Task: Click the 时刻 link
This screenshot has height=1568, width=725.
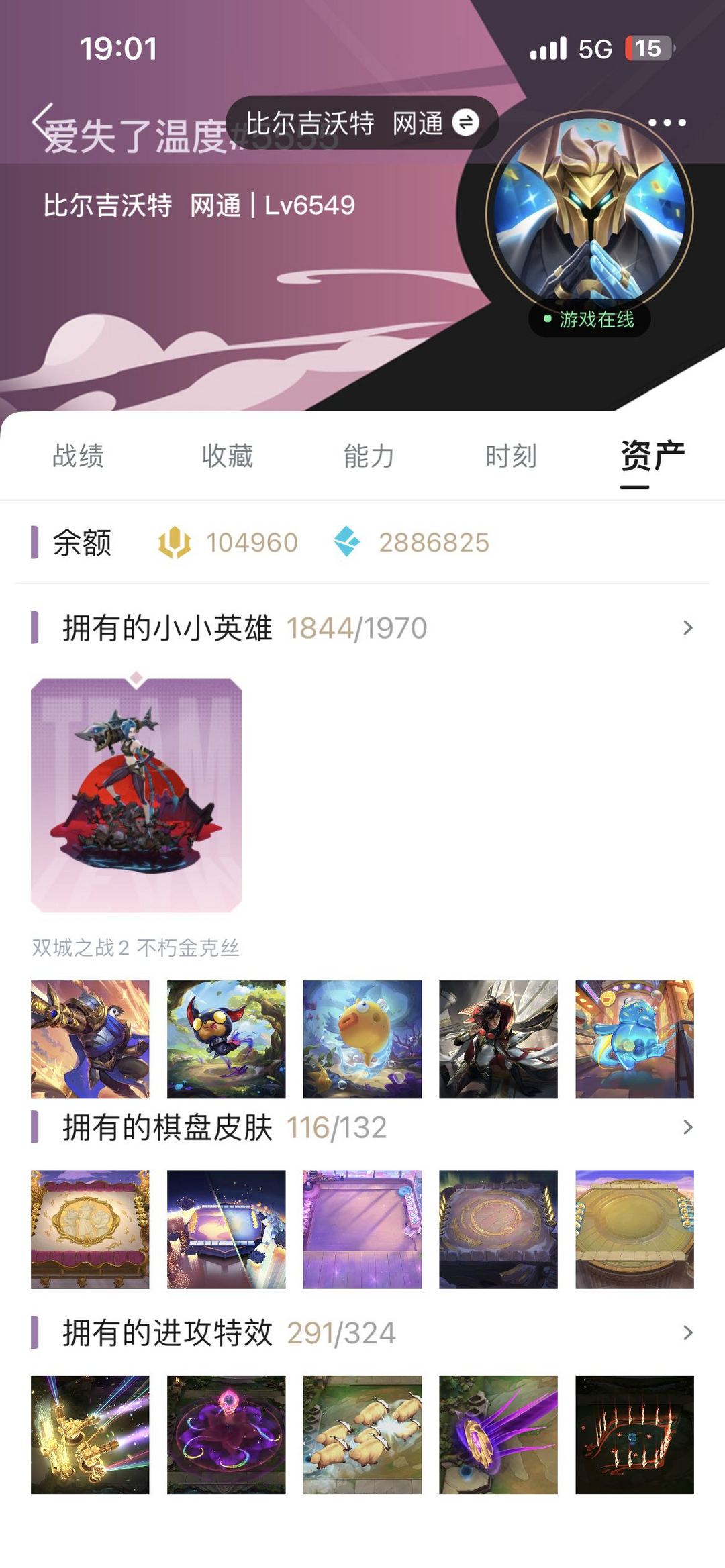Action: 510,456
